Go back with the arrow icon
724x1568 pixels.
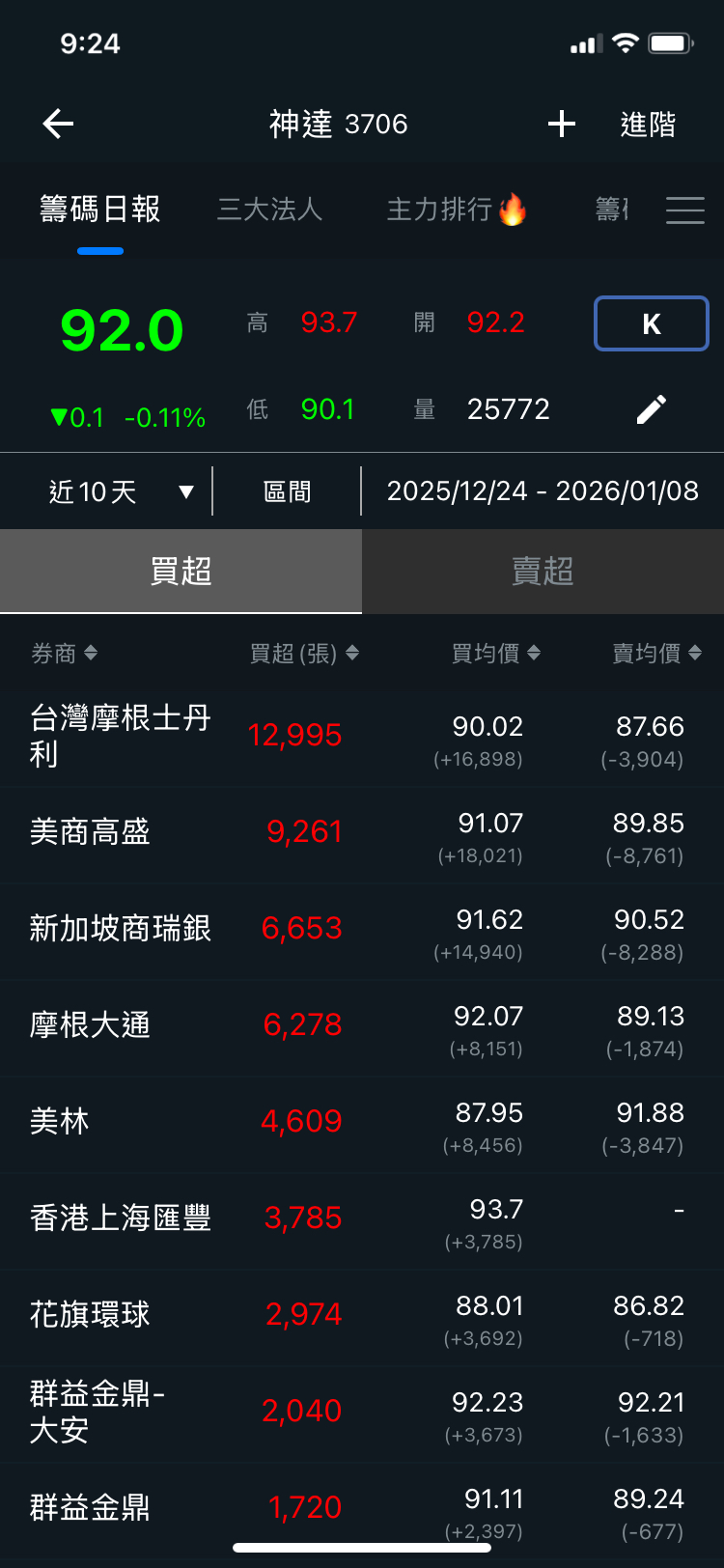tap(58, 124)
